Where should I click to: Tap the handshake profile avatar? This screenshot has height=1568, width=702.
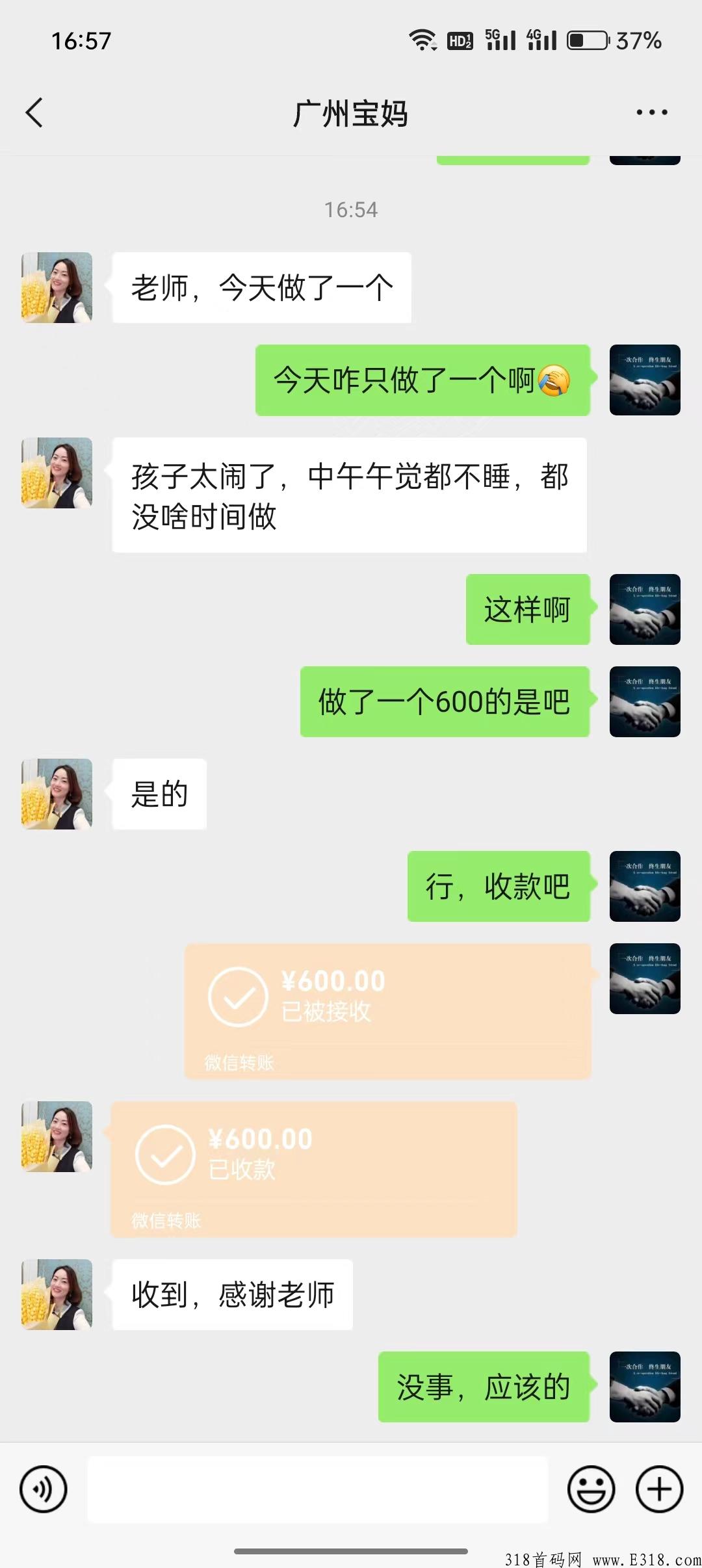click(645, 380)
